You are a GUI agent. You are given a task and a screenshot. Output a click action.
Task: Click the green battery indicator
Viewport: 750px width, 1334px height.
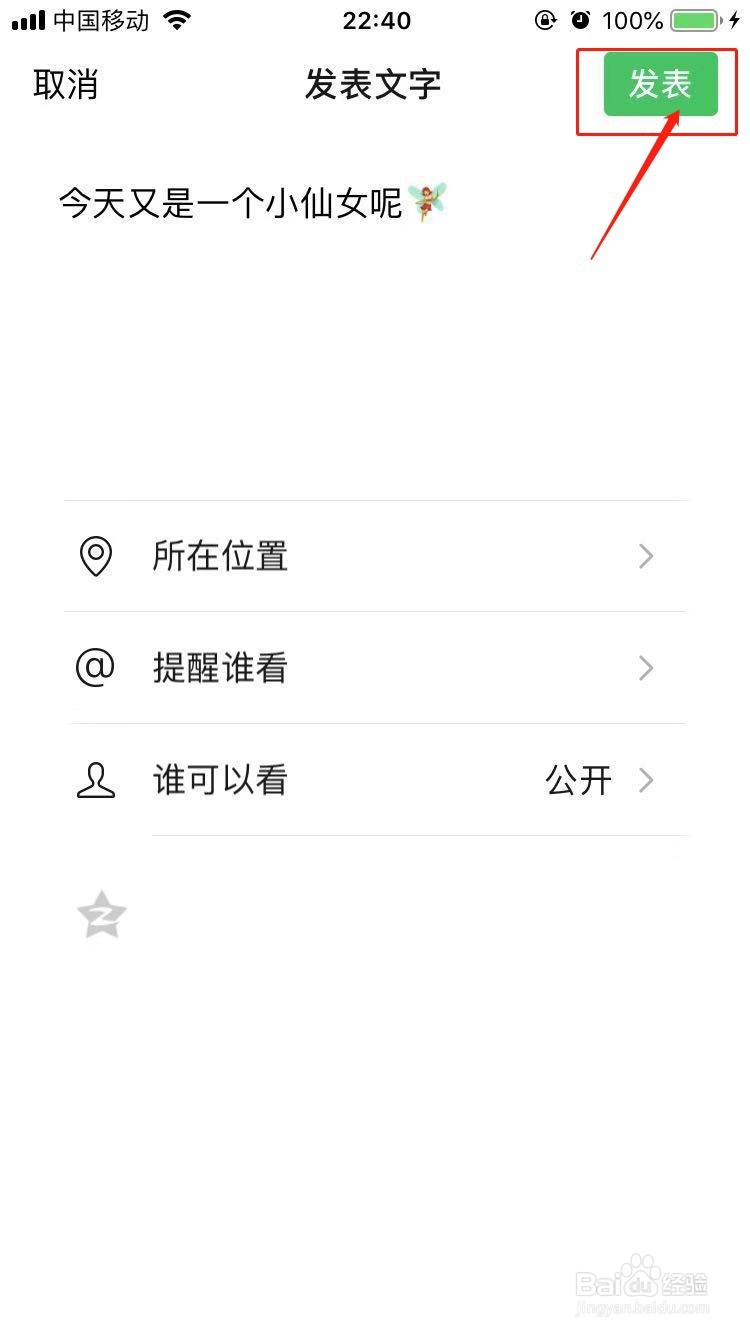point(692,18)
